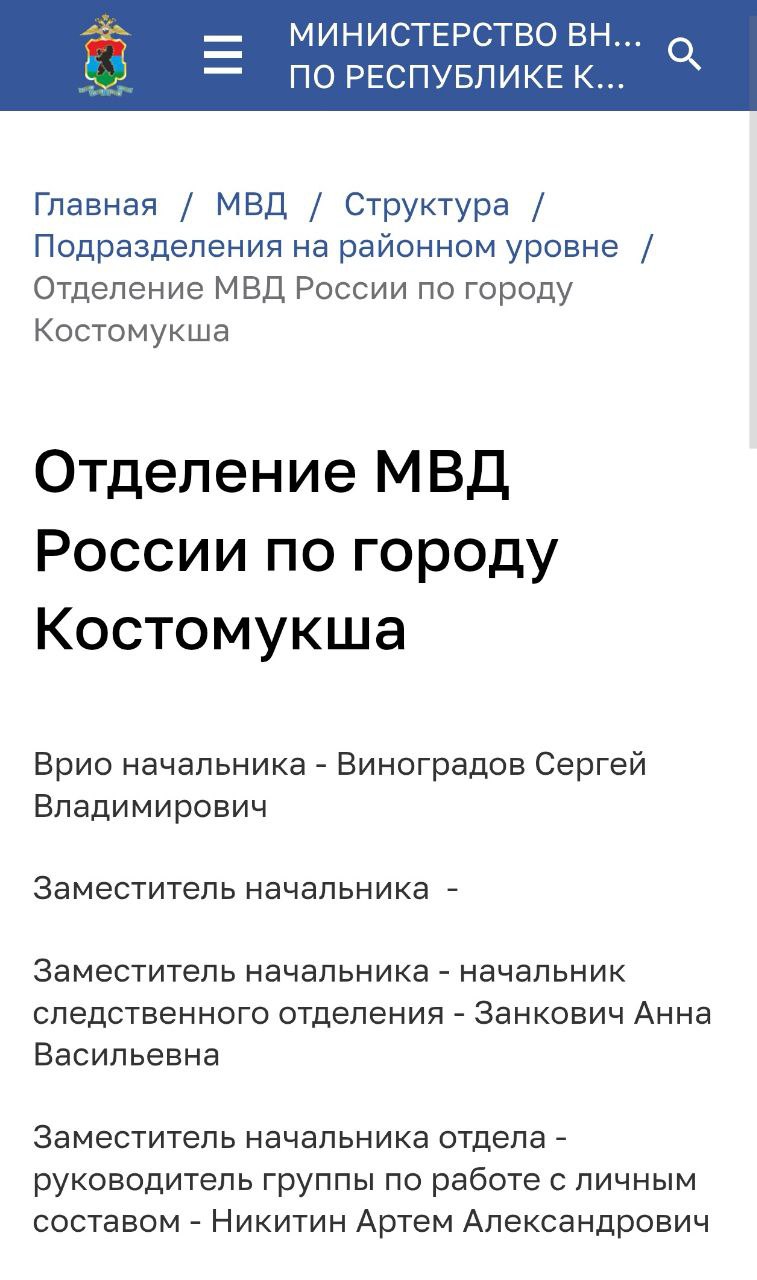The width and height of the screenshot is (757, 1280).
Task: Open Подразделения на районном уровне breadcrumb
Action: [326, 246]
